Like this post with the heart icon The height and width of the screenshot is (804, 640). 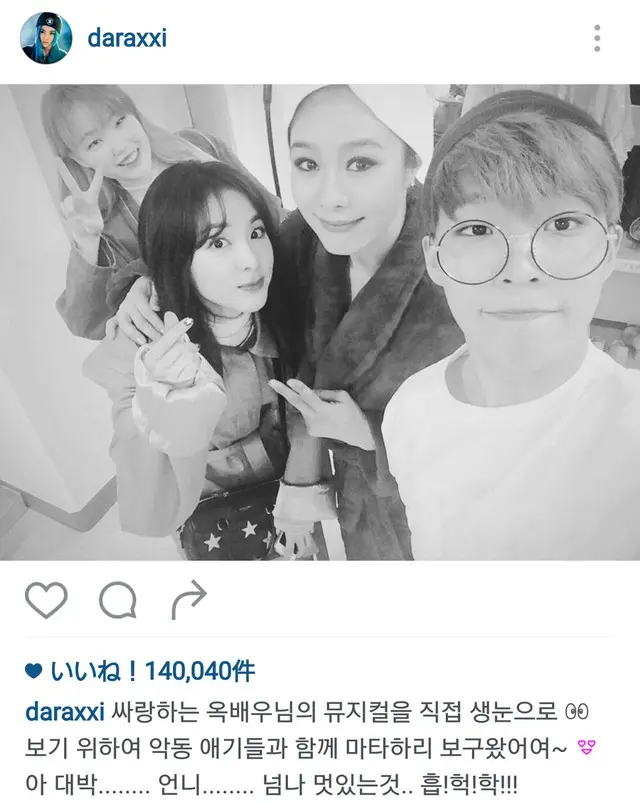pos(46,600)
